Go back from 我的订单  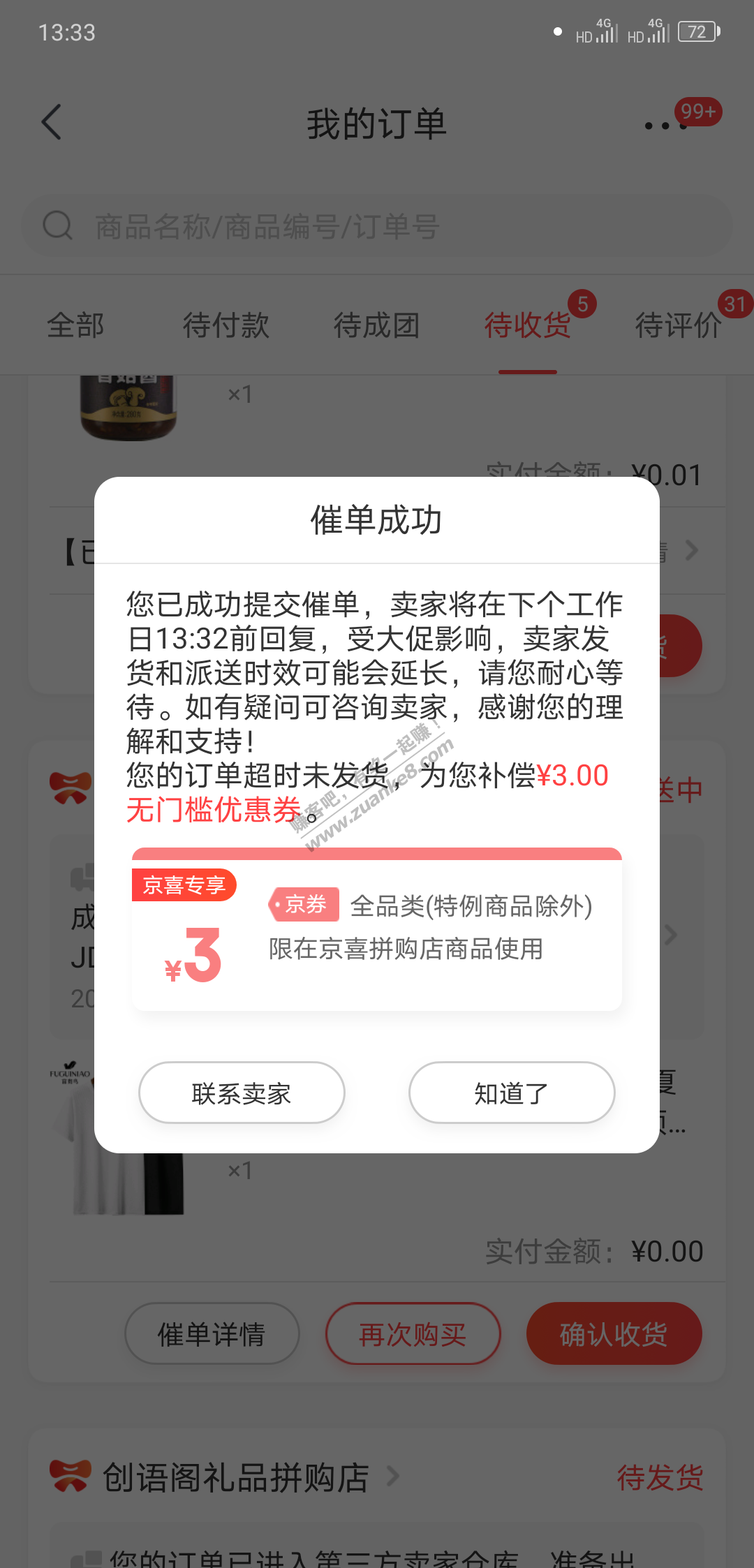(x=52, y=123)
